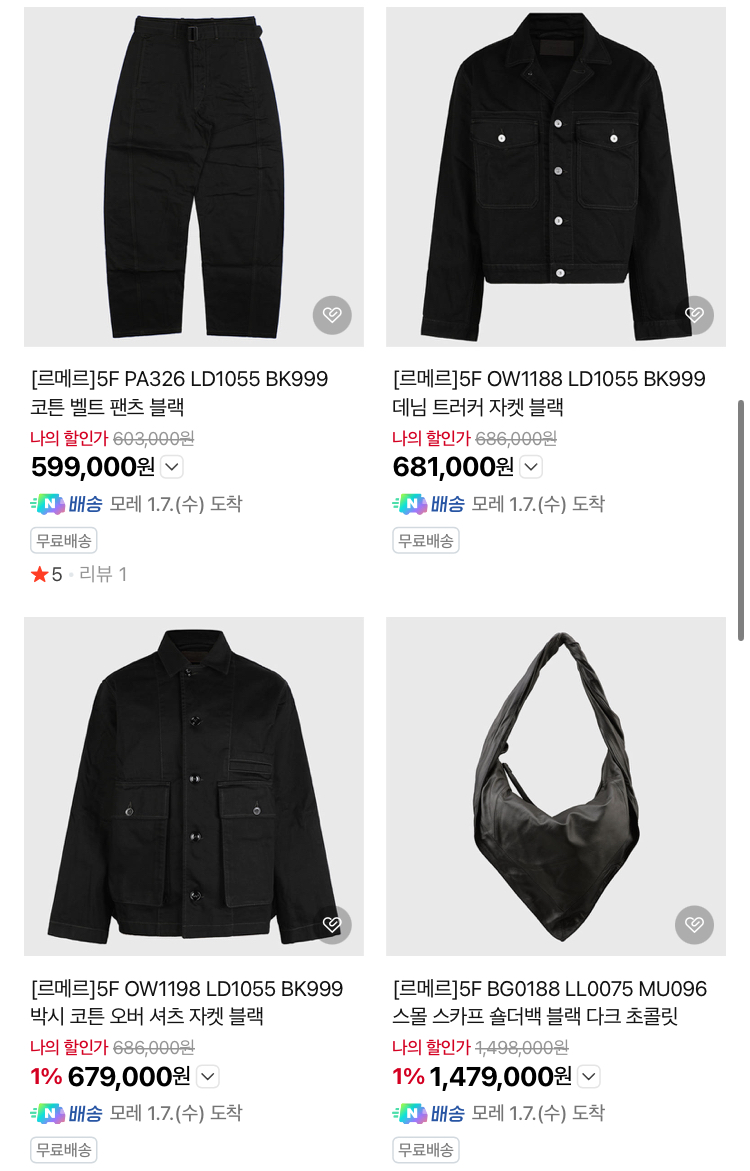View the BG0188 scarf shoulder bag title
The image size is (750, 1171).
(549, 1003)
